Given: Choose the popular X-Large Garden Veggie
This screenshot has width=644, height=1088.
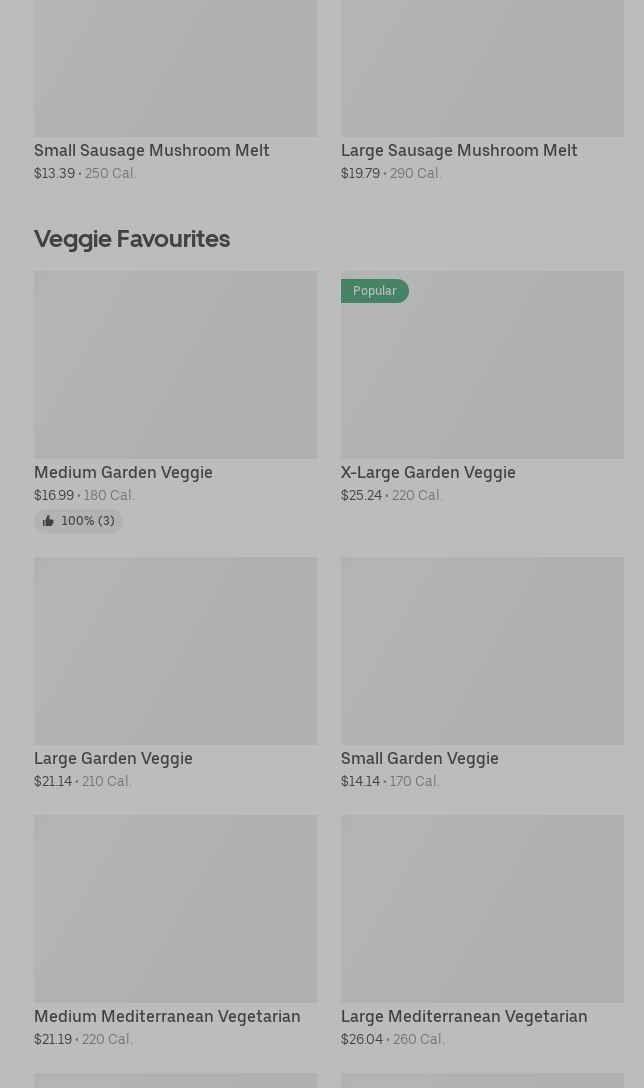Looking at the screenshot, I should 482,387.
